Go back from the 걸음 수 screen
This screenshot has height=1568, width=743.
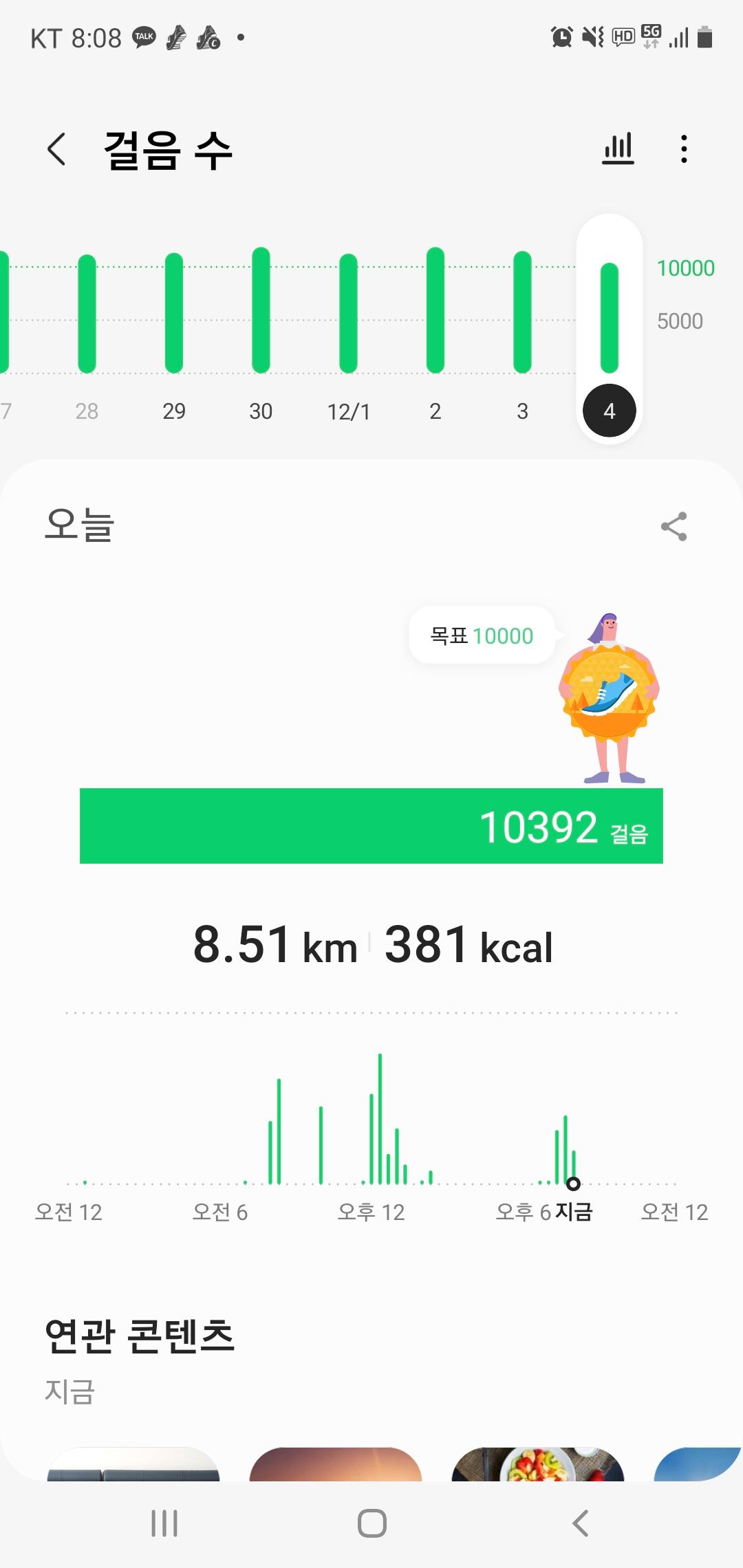(57, 149)
